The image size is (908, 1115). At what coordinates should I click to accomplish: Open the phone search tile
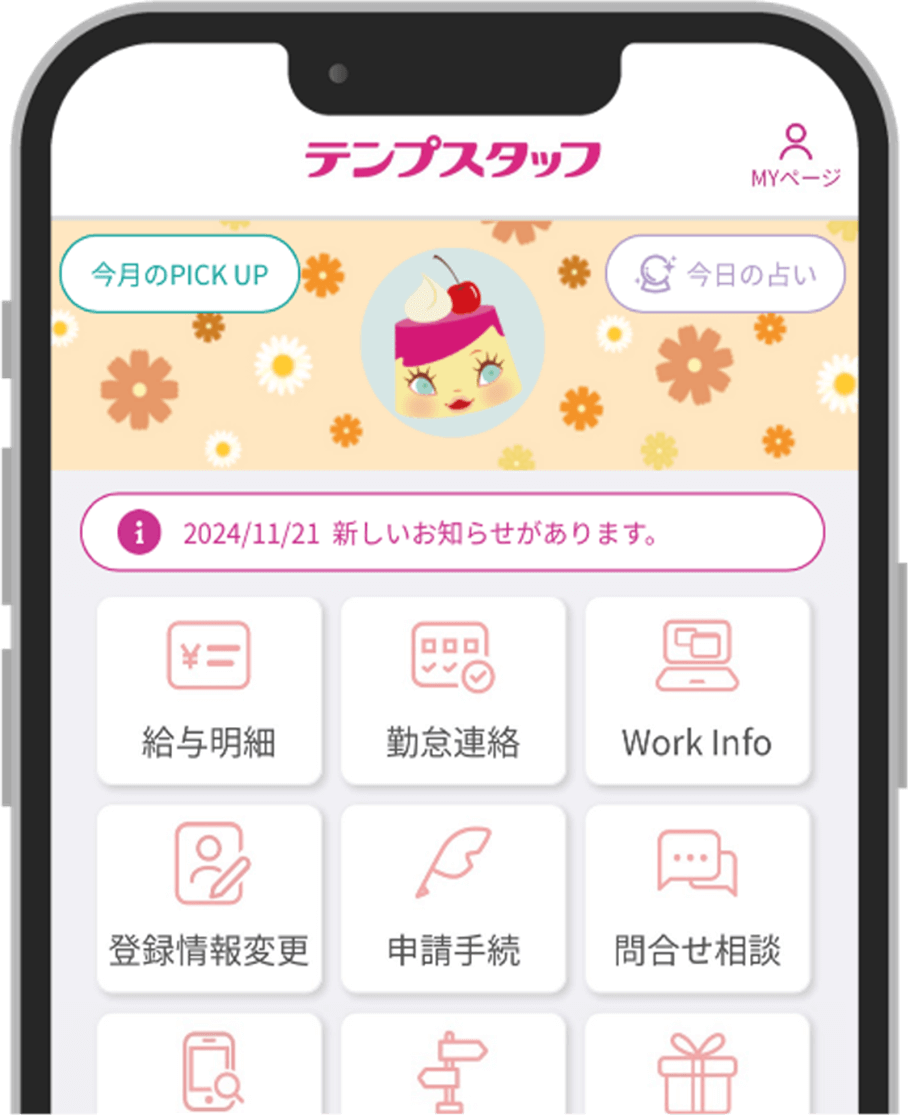[209, 1066]
